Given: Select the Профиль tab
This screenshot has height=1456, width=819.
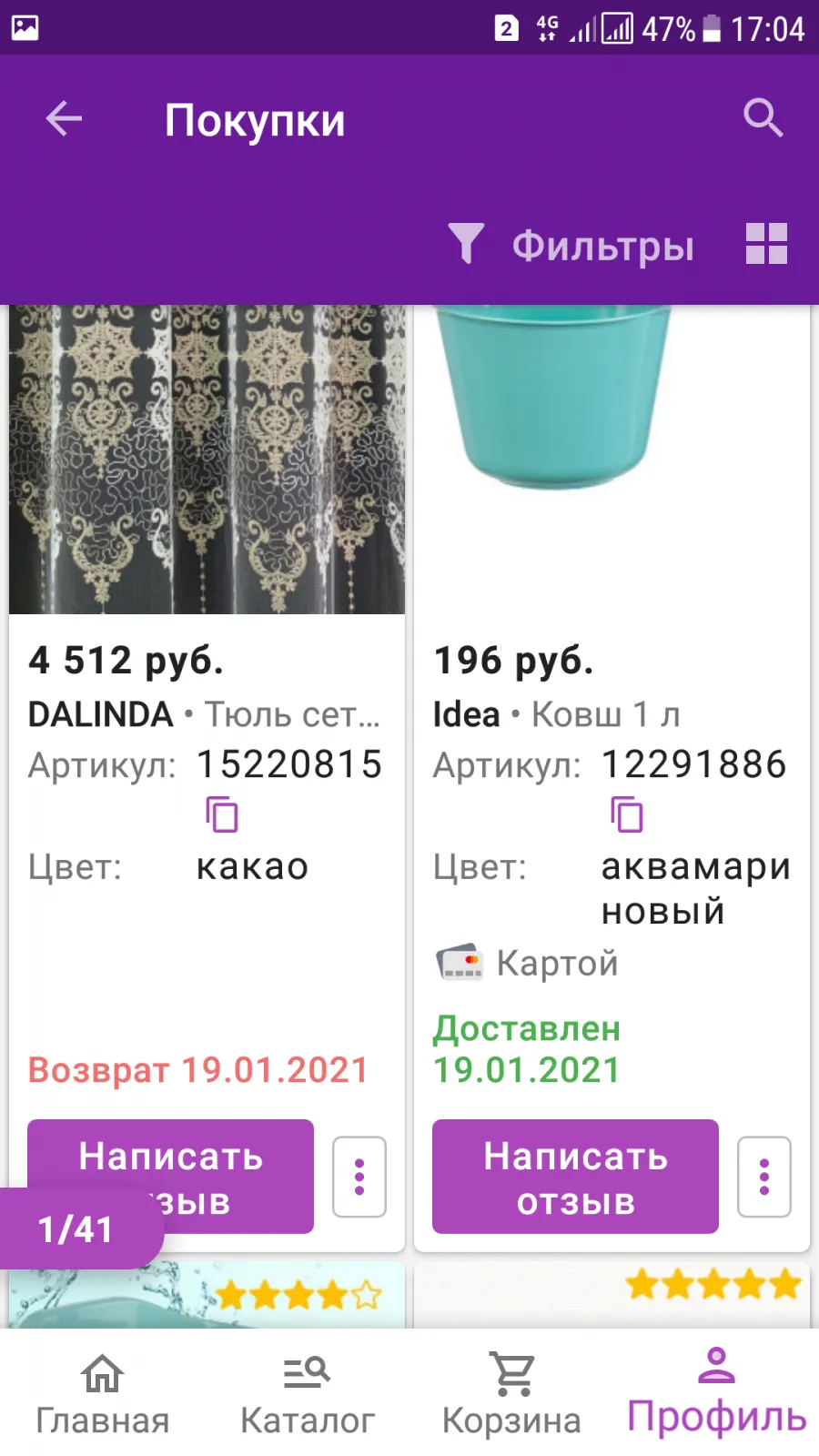Looking at the screenshot, I should point(716,1394).
